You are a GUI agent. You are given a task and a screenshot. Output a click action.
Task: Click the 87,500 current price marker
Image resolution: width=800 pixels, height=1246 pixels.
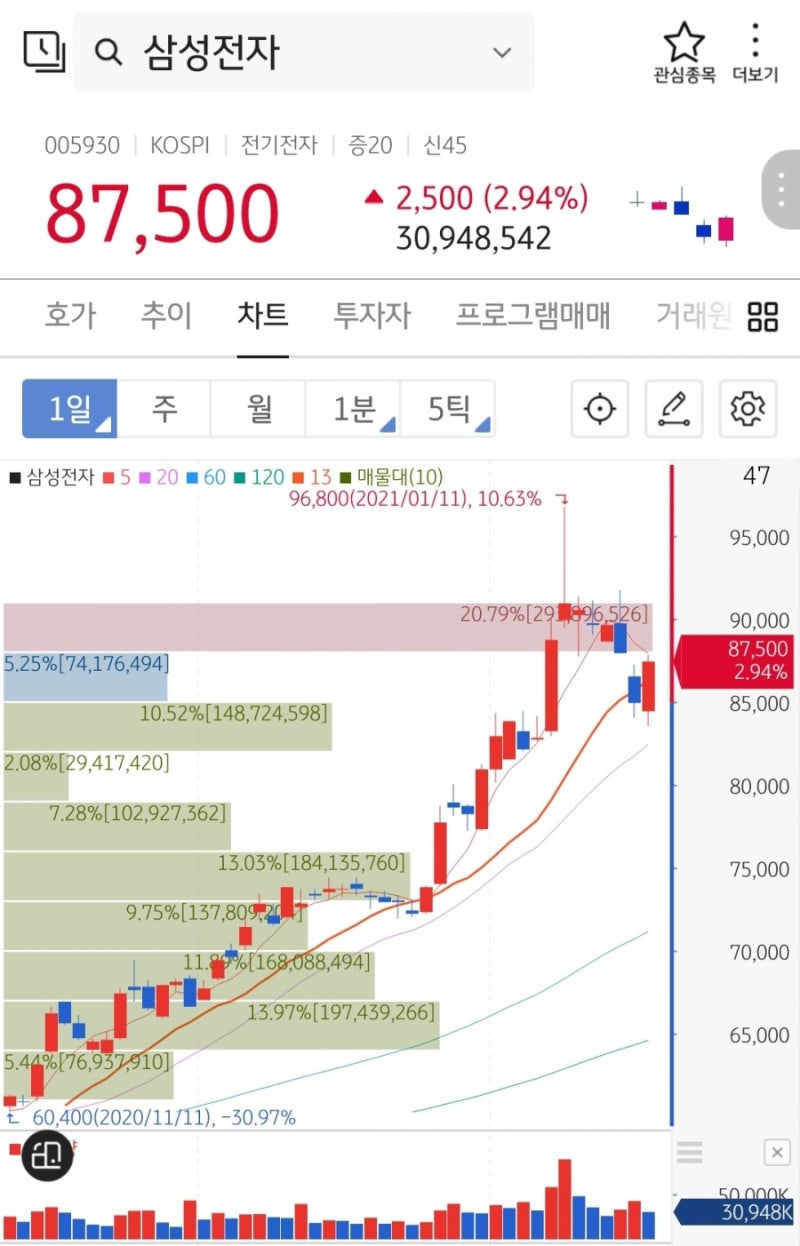[x=737, y=660]
